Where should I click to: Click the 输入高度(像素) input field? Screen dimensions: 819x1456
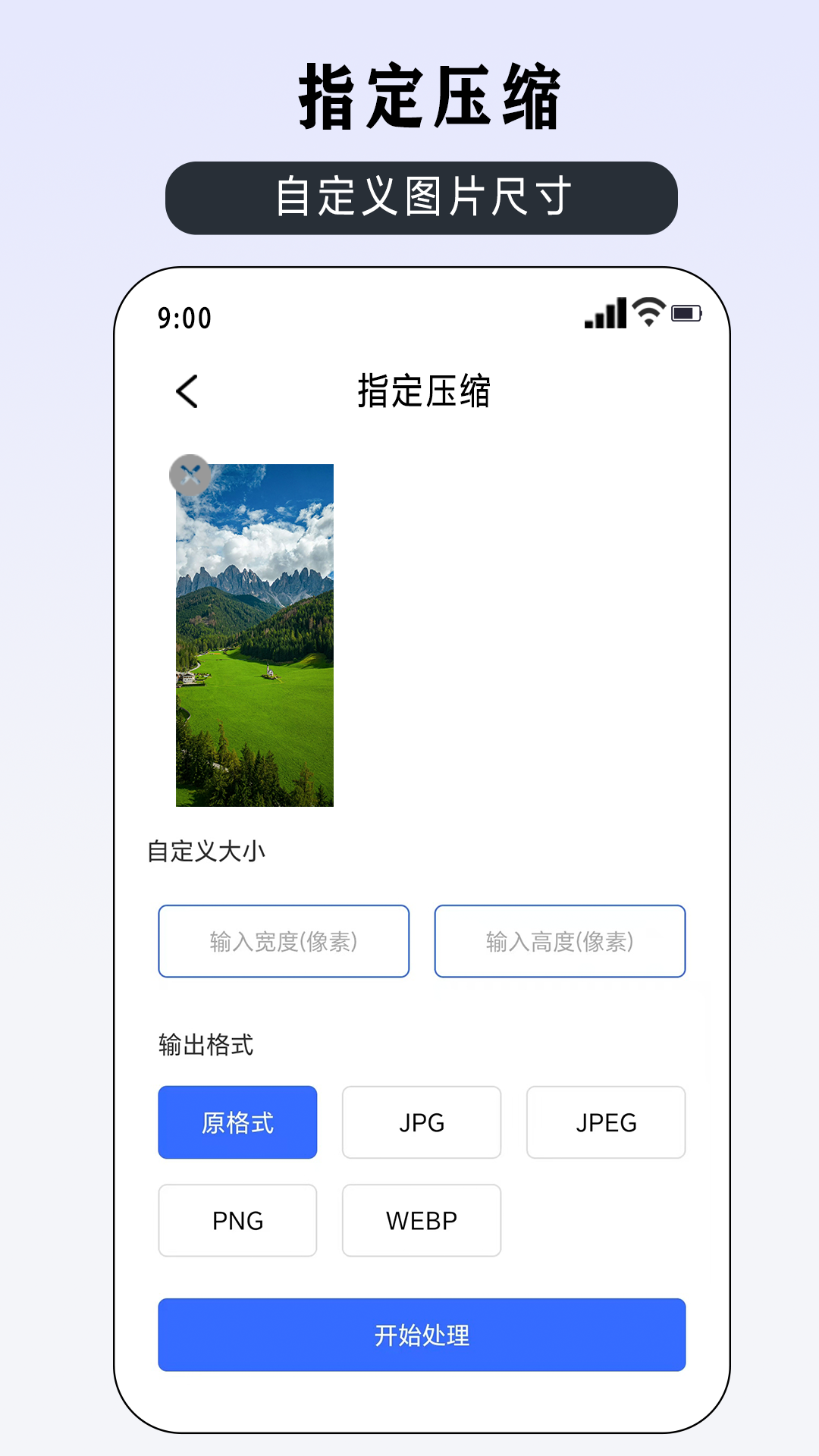559,941
